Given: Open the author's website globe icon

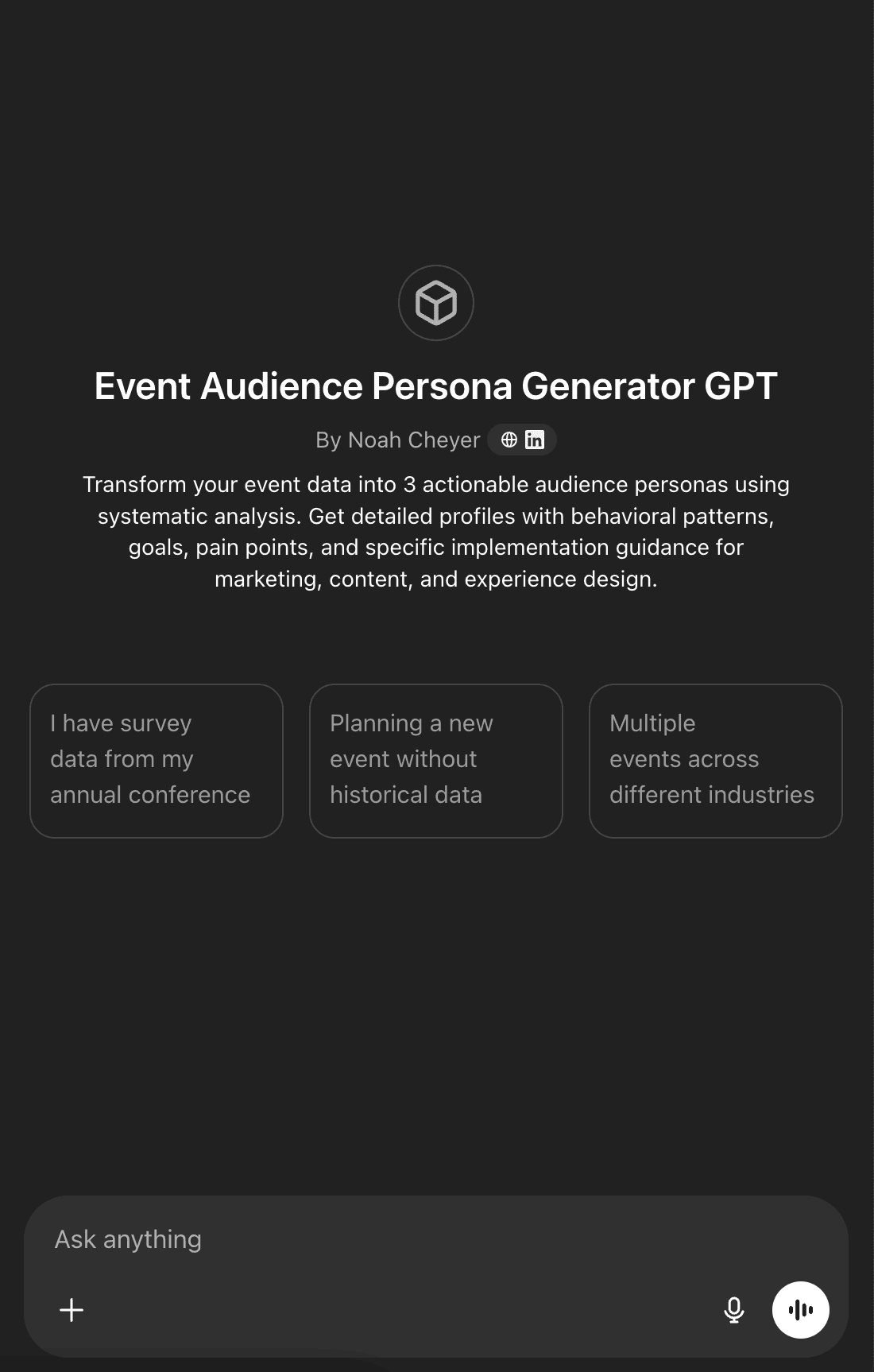Looking at the screenshot, I should 509,440.
